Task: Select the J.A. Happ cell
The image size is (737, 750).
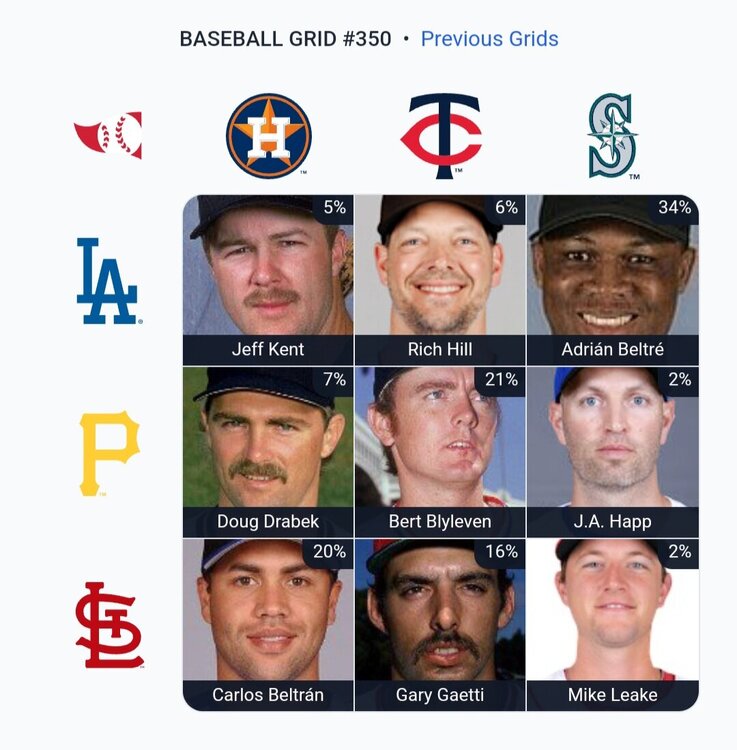Action: coord(612,451)
